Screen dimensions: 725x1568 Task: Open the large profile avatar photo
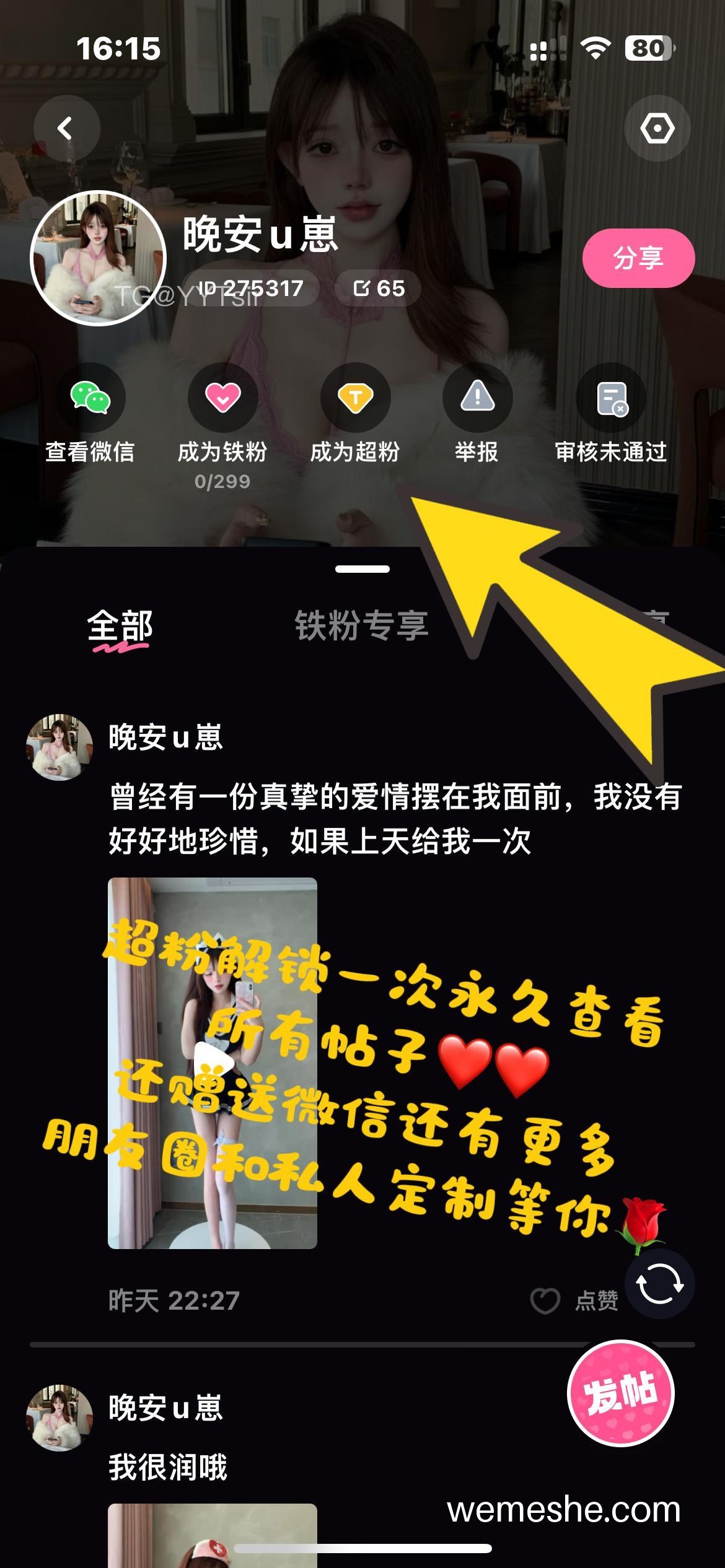98,258
